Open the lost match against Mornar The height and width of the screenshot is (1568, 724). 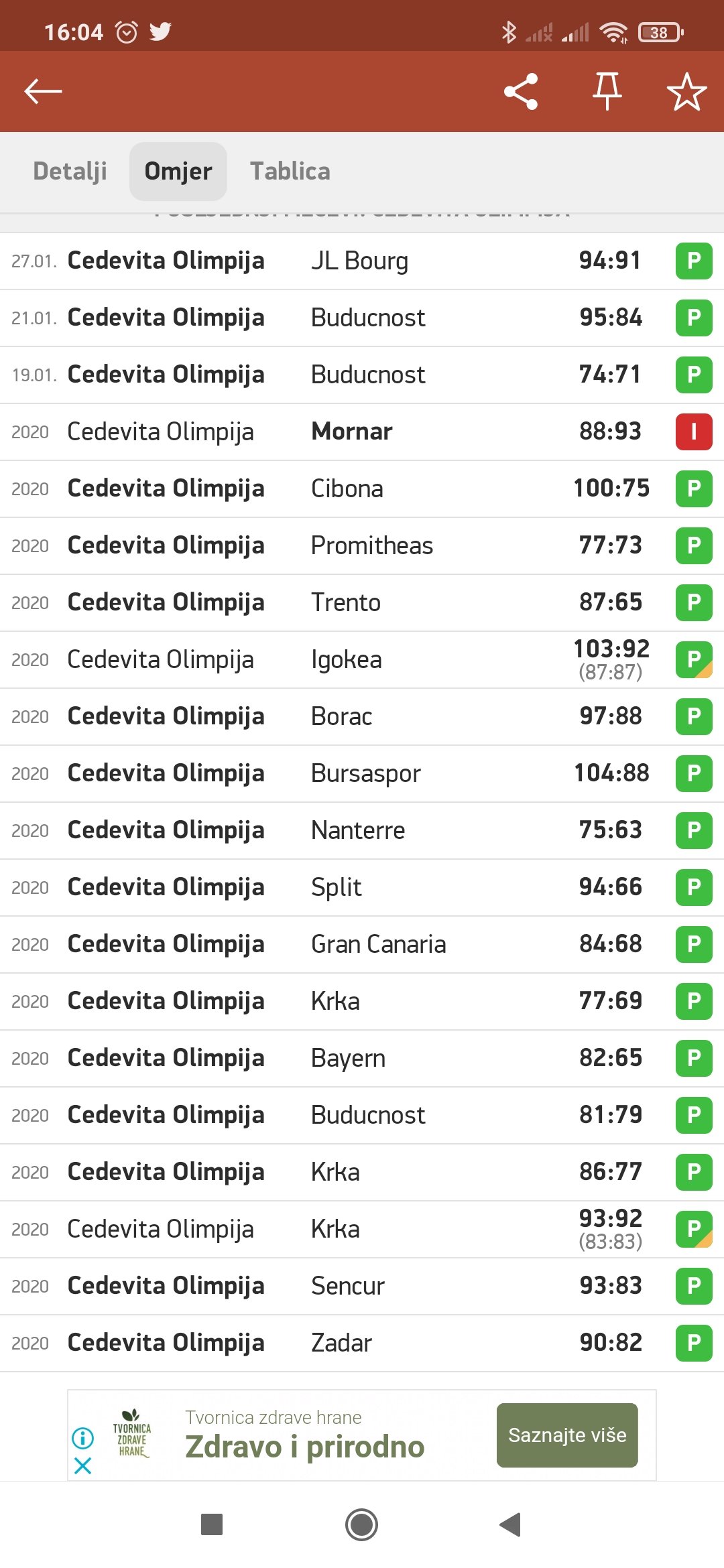[362, 432]
